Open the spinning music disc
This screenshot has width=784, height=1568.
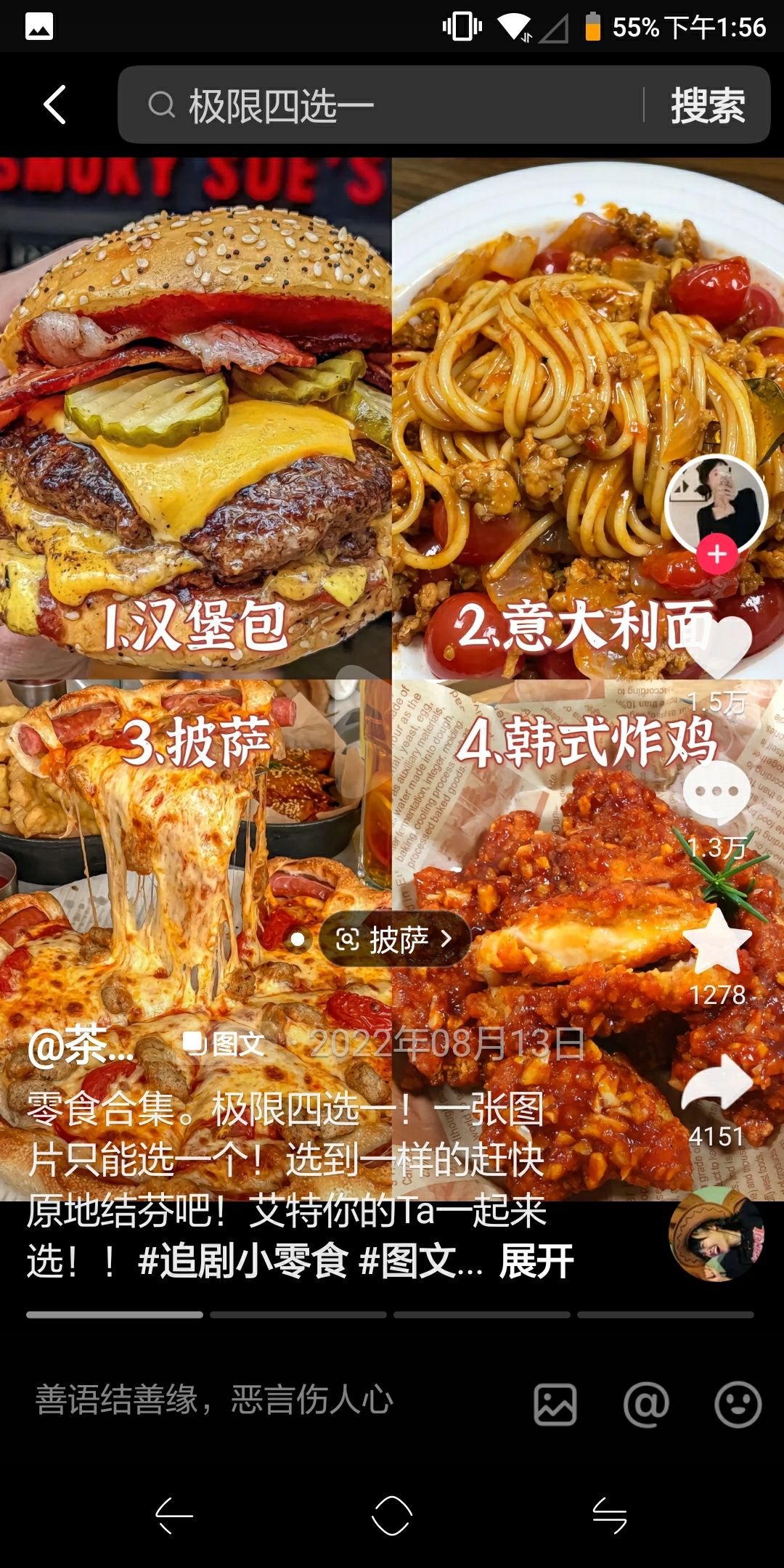[x=716, y=1233]
